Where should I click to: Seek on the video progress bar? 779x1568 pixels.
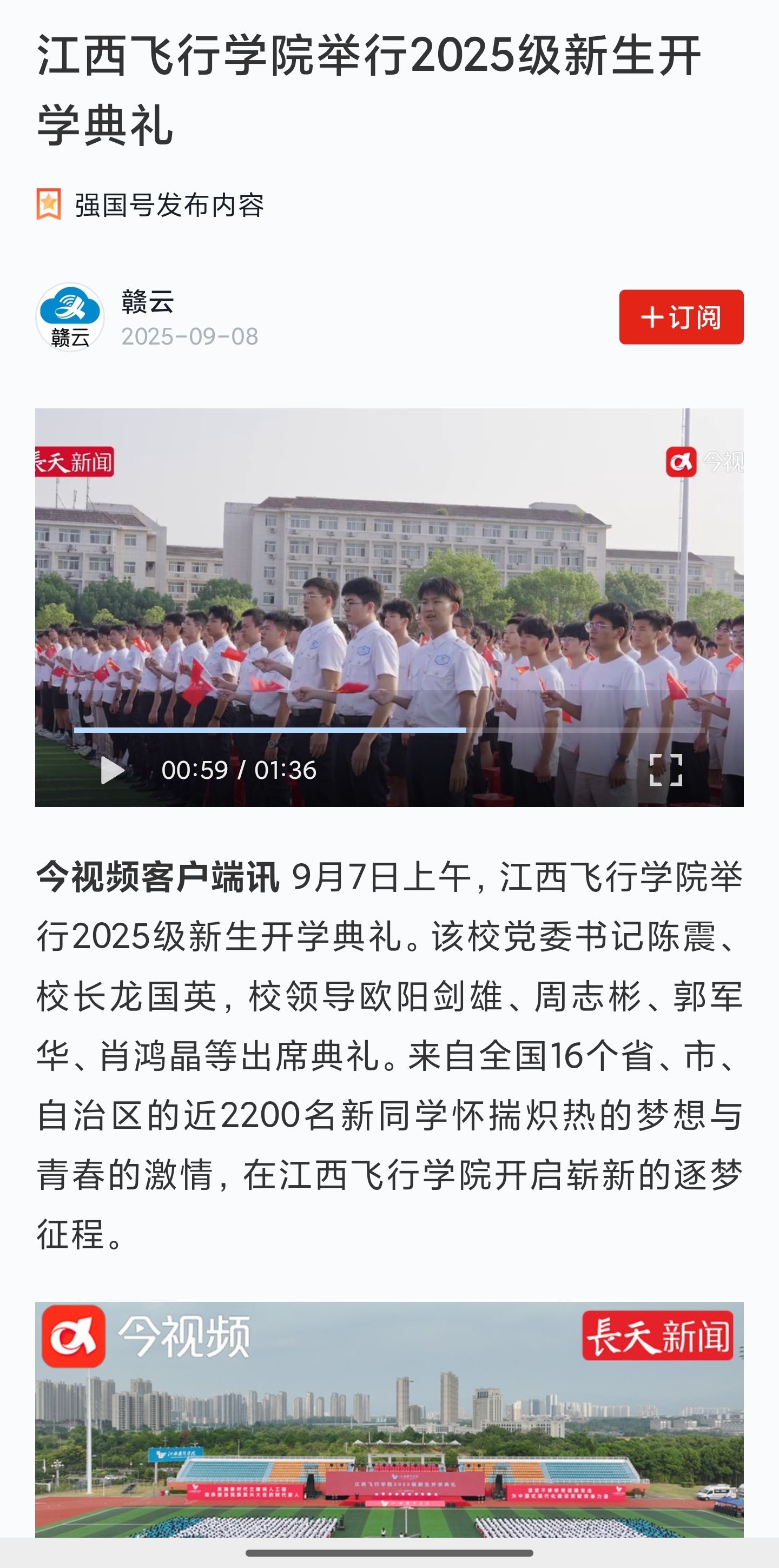(389, 729)
